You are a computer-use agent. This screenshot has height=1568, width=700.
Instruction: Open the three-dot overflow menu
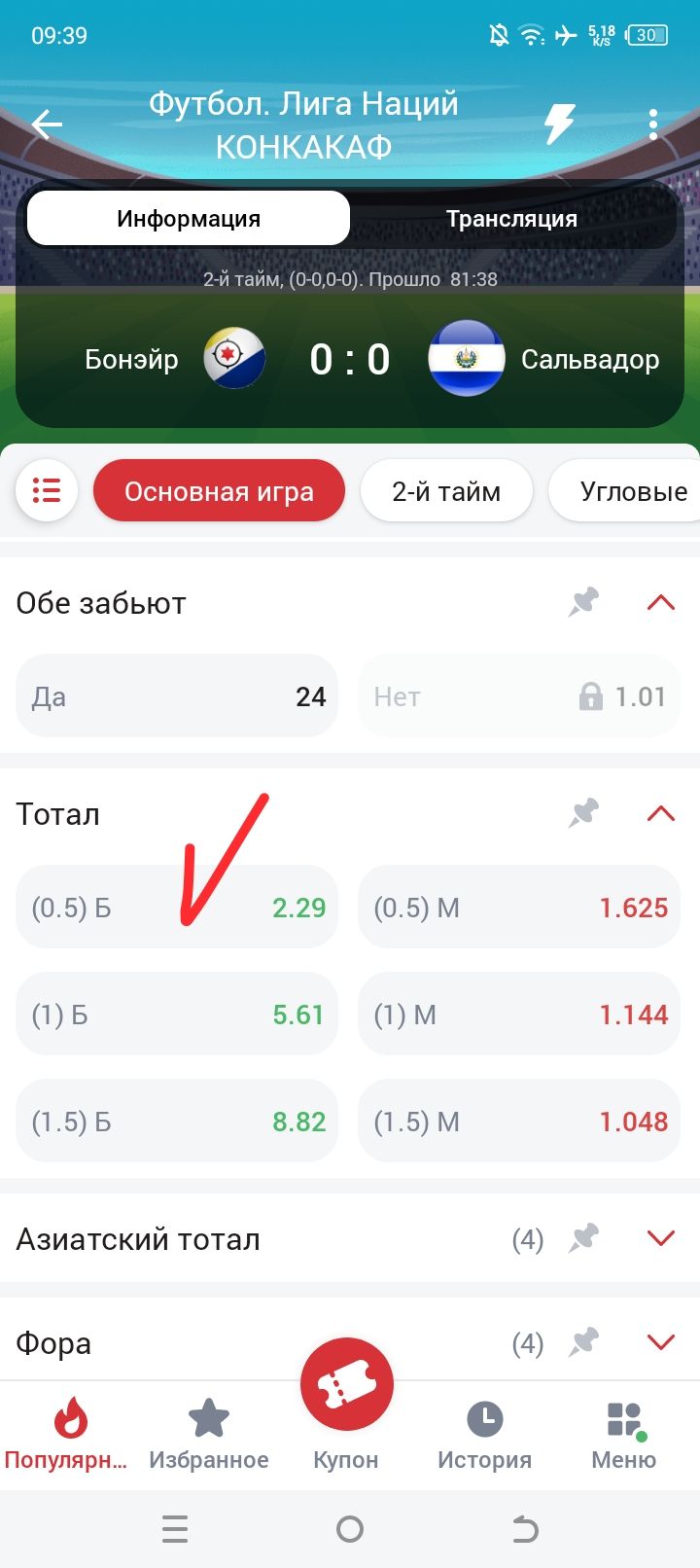[653, 125]
